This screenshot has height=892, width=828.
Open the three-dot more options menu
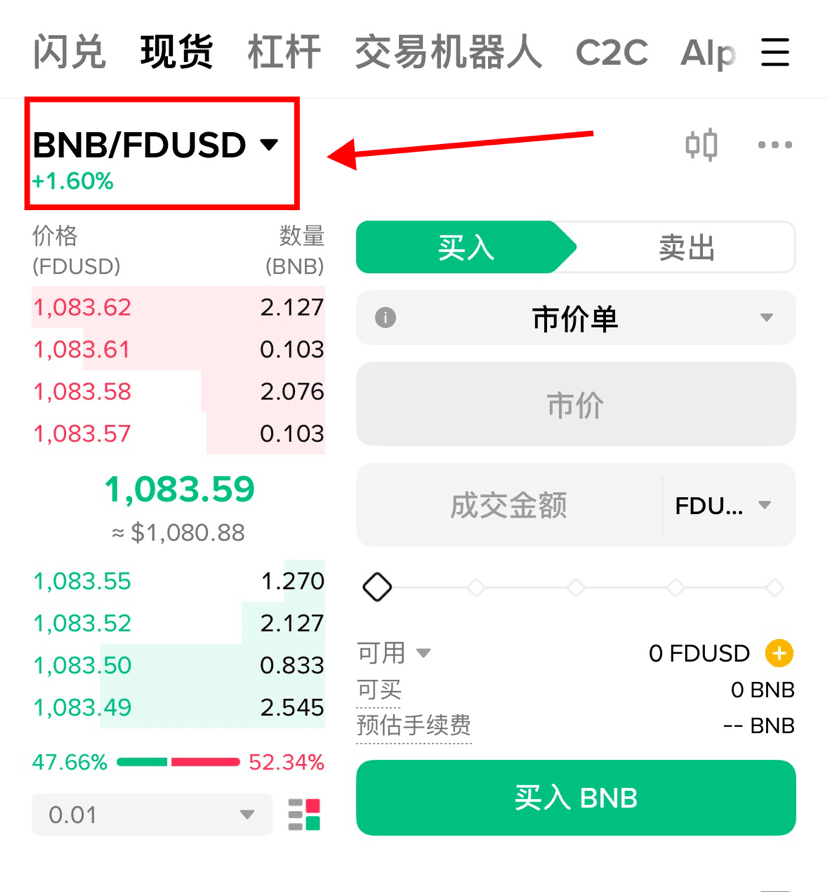[x=774, y=146]
